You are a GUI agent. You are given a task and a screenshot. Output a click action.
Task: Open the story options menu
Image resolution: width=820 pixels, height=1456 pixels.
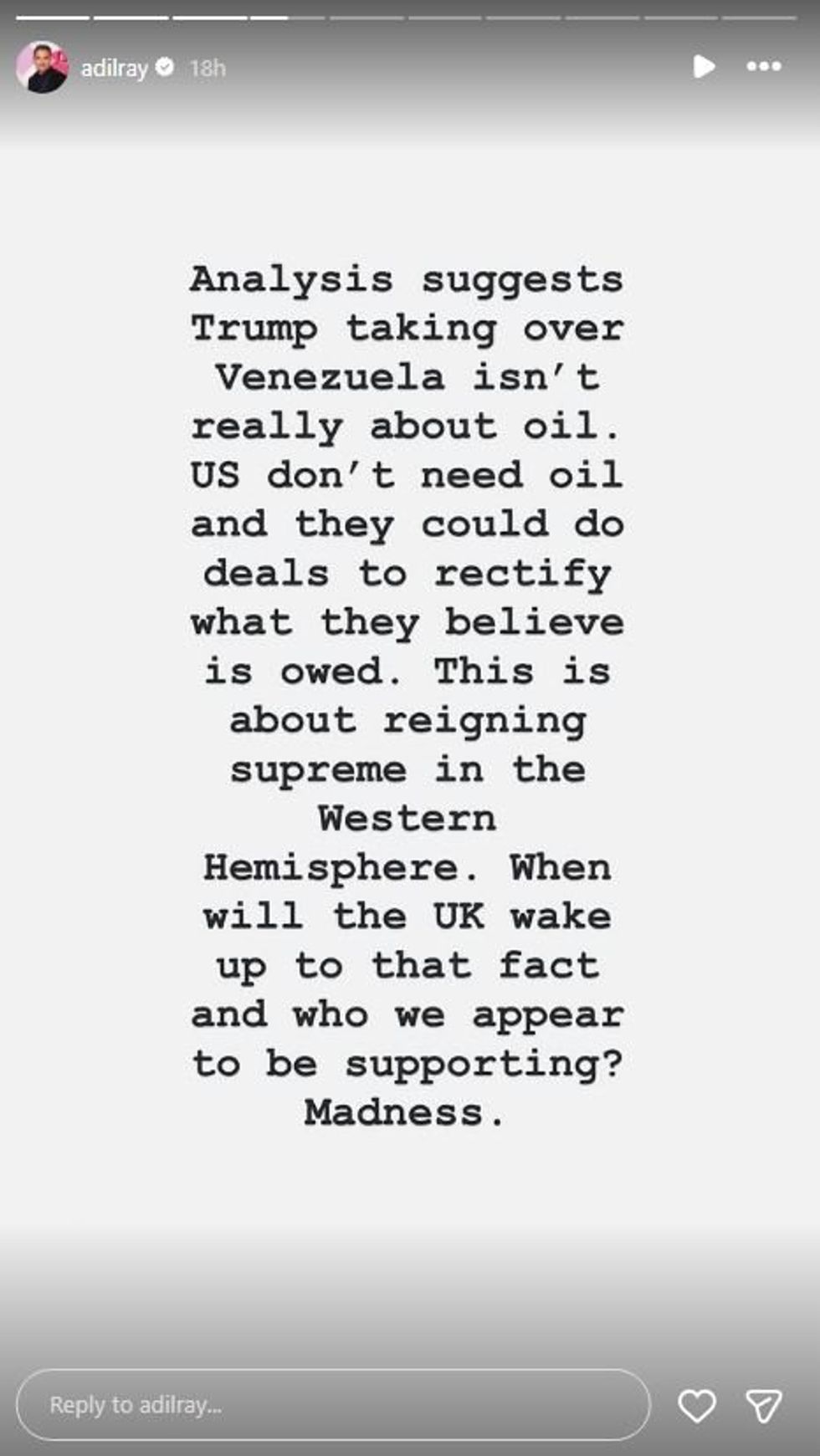pos(763,66)
